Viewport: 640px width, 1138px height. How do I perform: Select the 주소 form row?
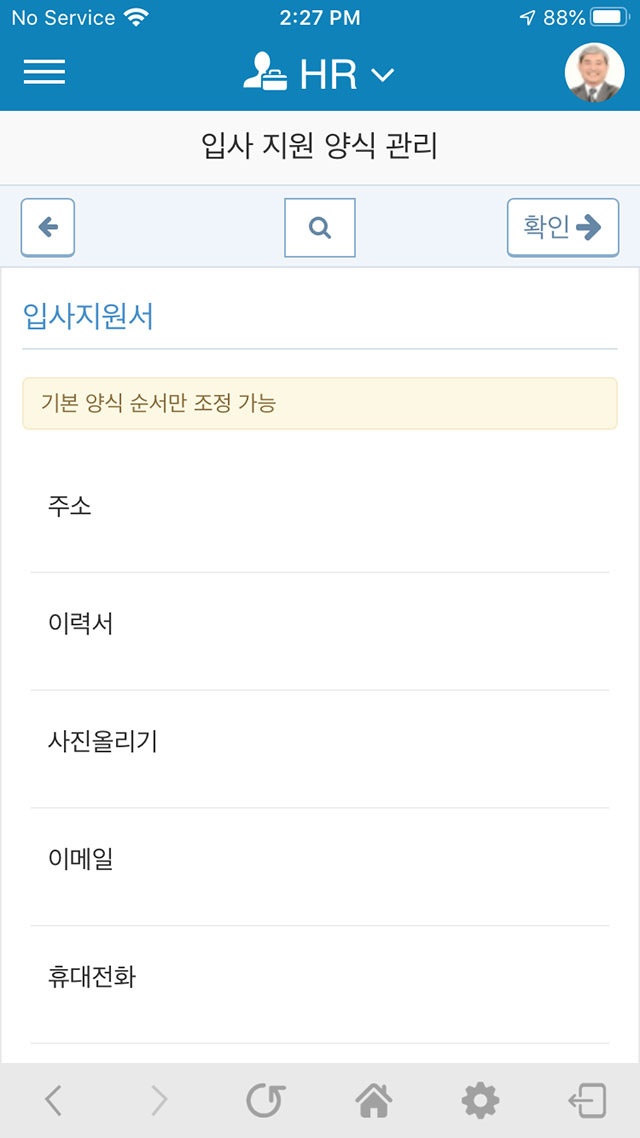[320, 507]
